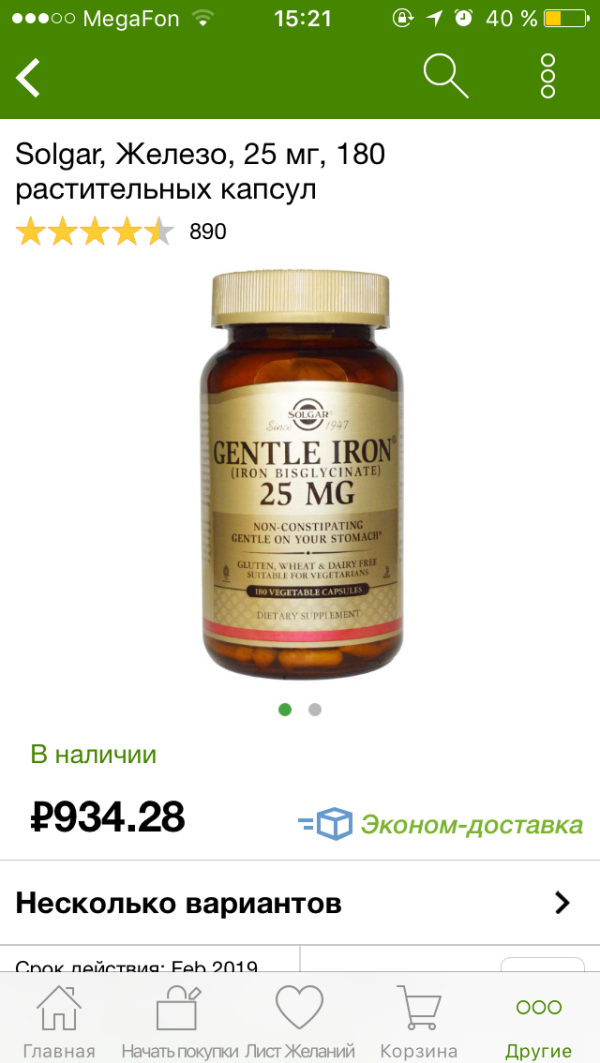The height and width of the screenshot is (1063, 600).
Task: Expand the Несколько вариантов row
Action: 300,903
